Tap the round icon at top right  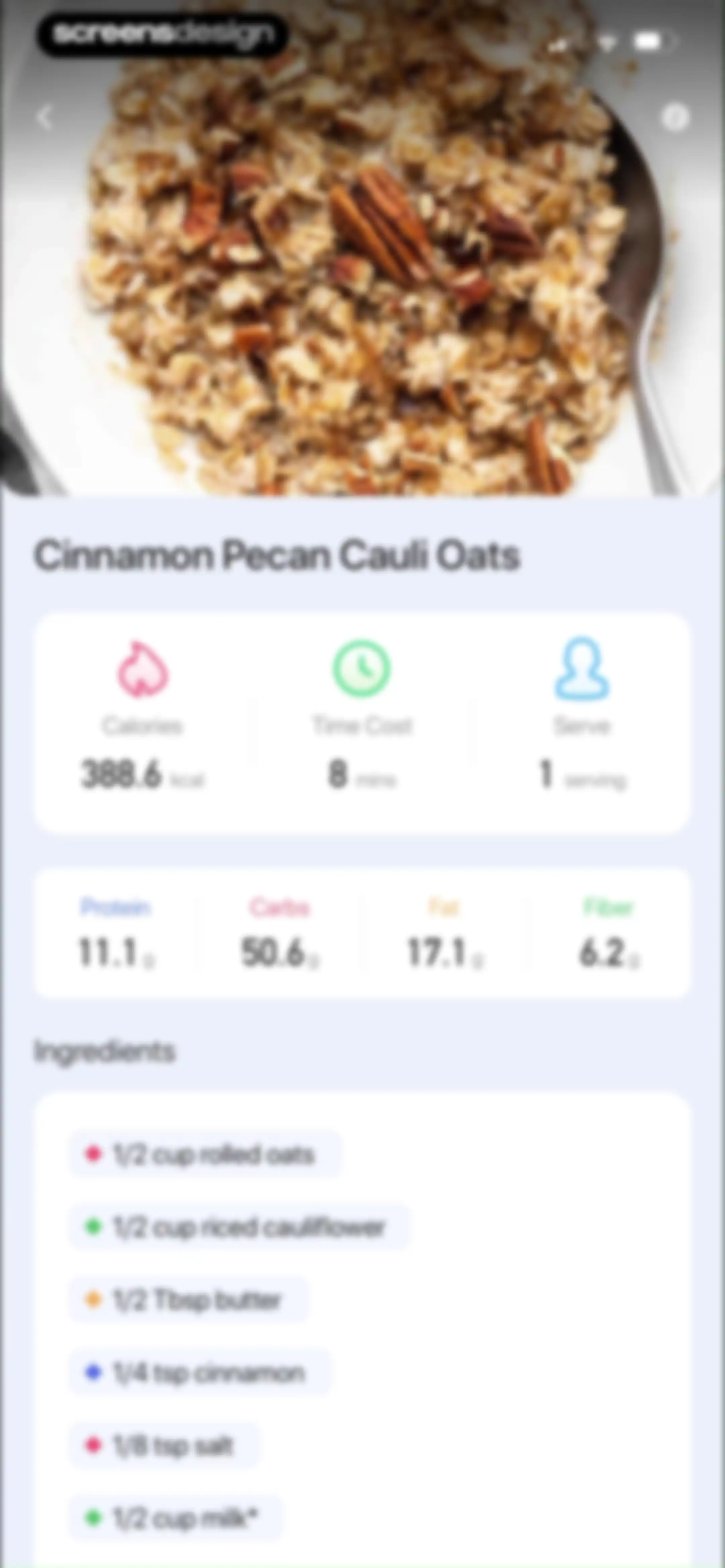(675, 117)
